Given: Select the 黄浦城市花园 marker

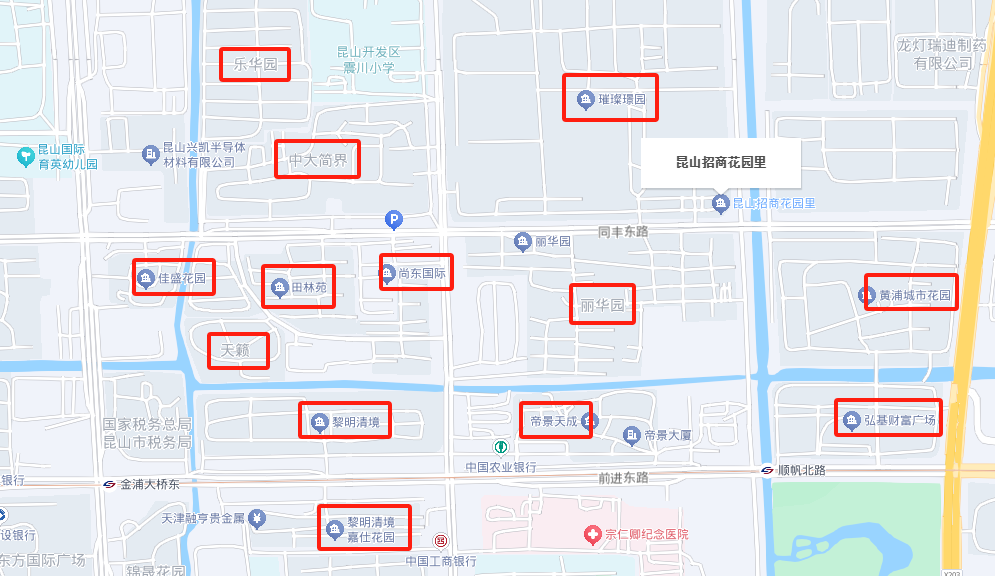Looking at the screenshot, I should [866, 296].
